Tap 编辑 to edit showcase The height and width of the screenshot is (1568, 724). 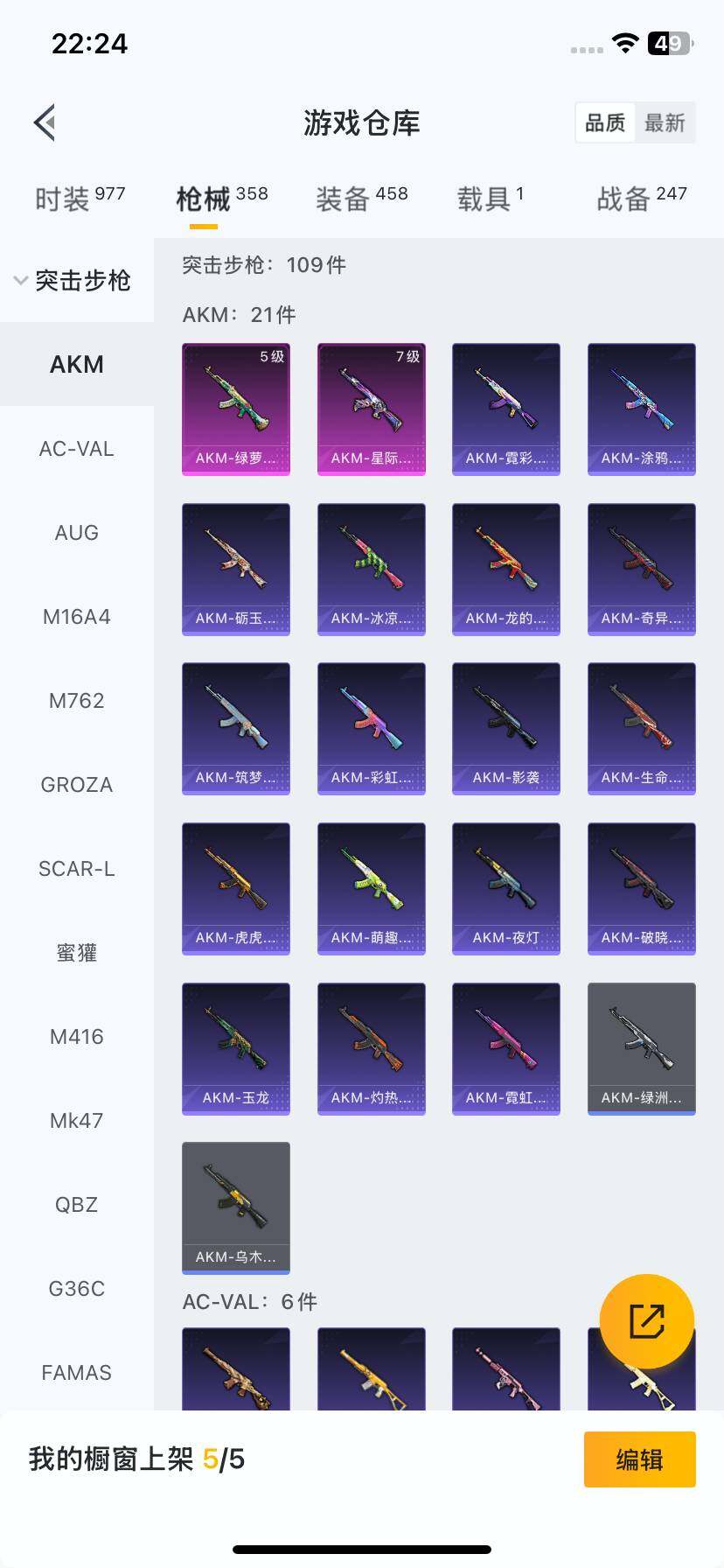click(639, 1459)
